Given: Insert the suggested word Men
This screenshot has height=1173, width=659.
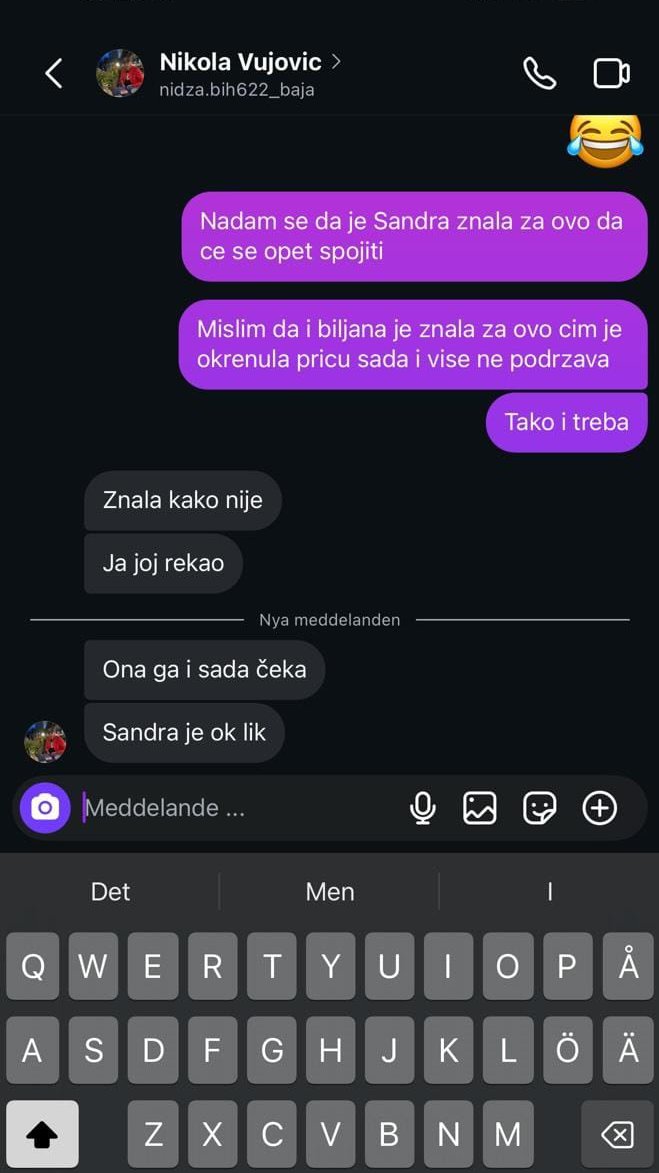Looking at the screenshot, I should (330, 892).
